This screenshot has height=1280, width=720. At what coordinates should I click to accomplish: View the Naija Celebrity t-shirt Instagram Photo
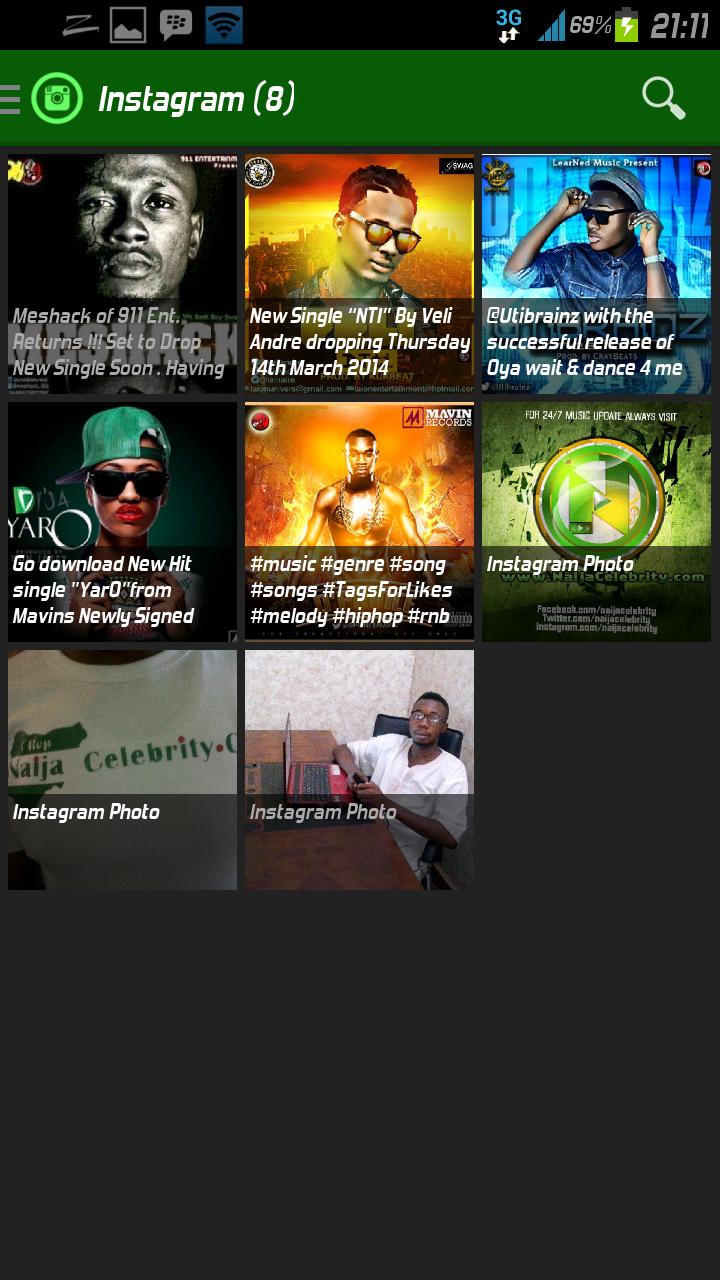click(122, 769)
